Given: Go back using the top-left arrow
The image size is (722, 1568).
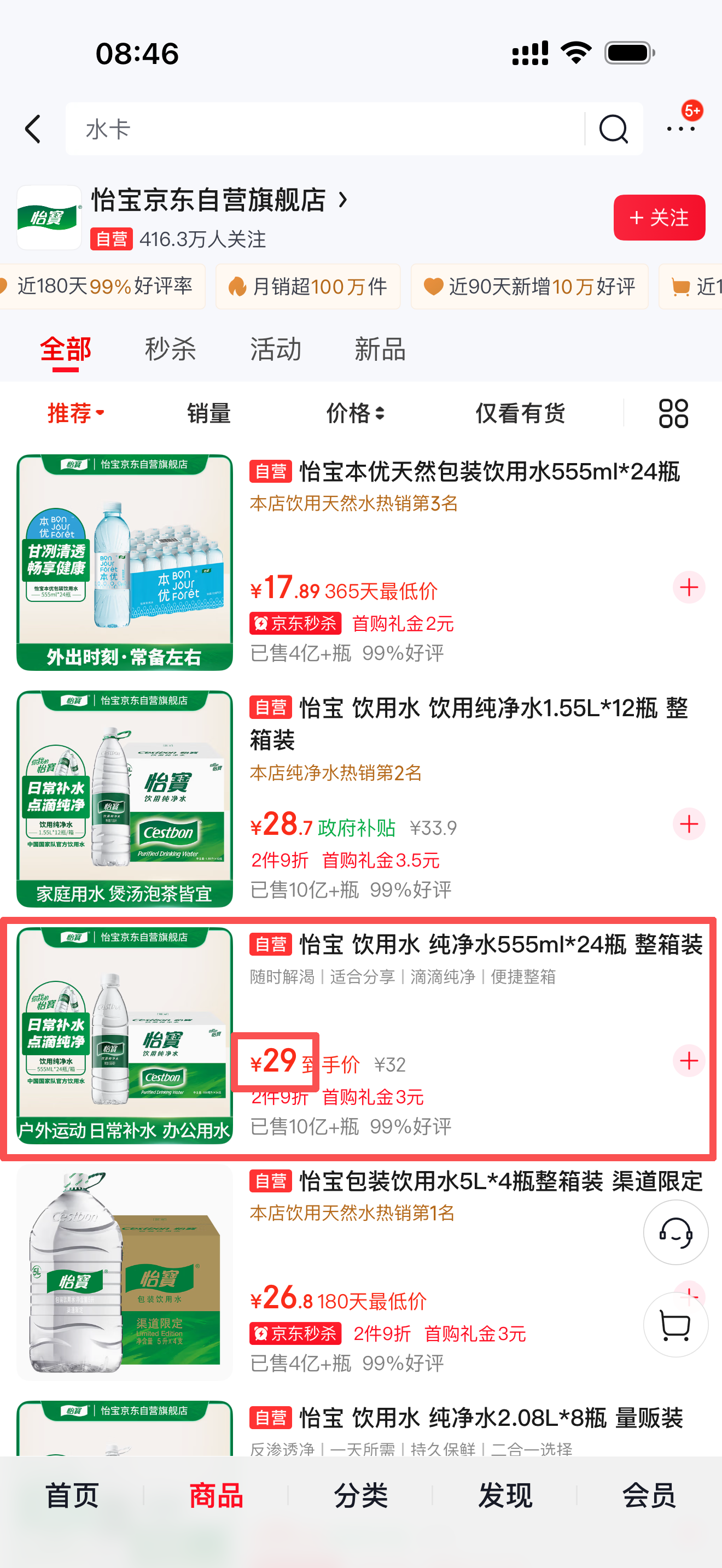Looking at the screenshot, I should pos(33,129).
